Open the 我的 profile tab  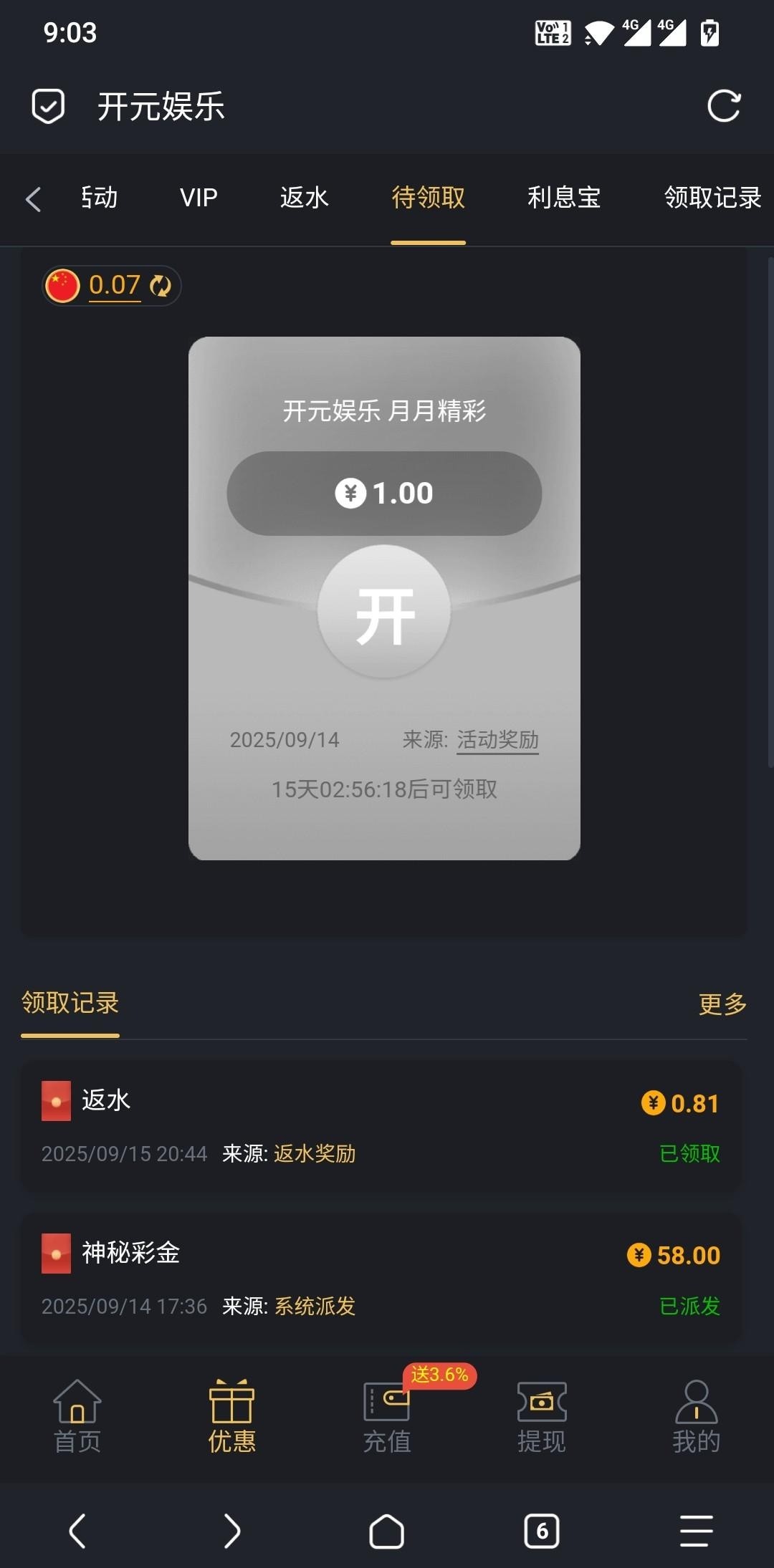[x=696, y=1417]
